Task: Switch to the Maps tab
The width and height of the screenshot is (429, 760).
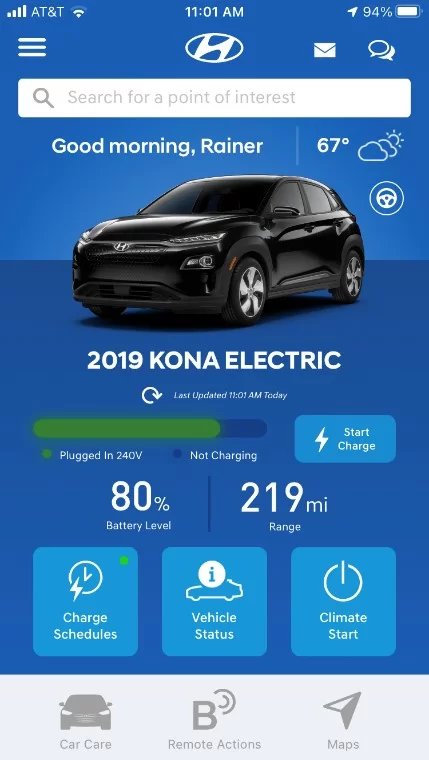Action: click(x=343, y=721)
